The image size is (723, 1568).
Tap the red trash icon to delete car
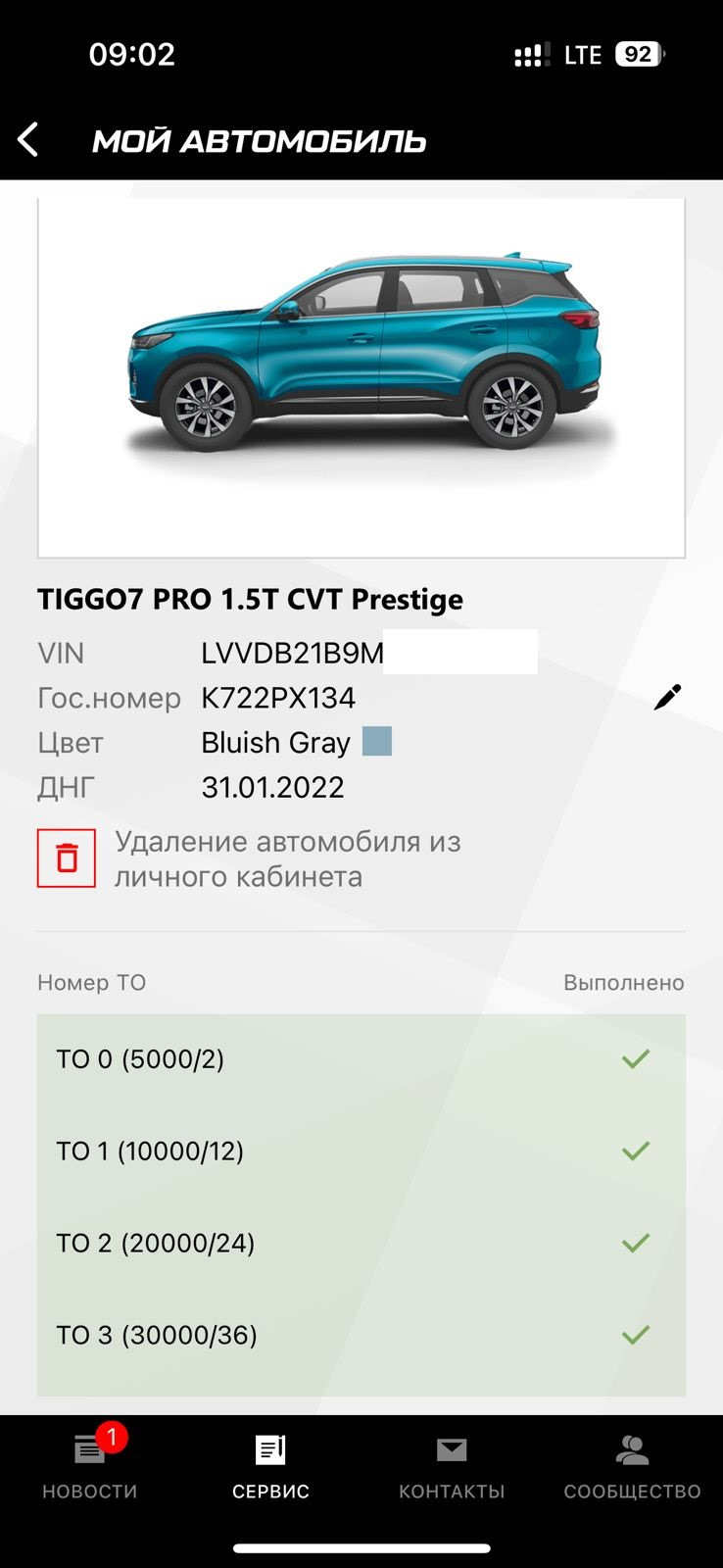pyautogui.click(x=66, y=857)
